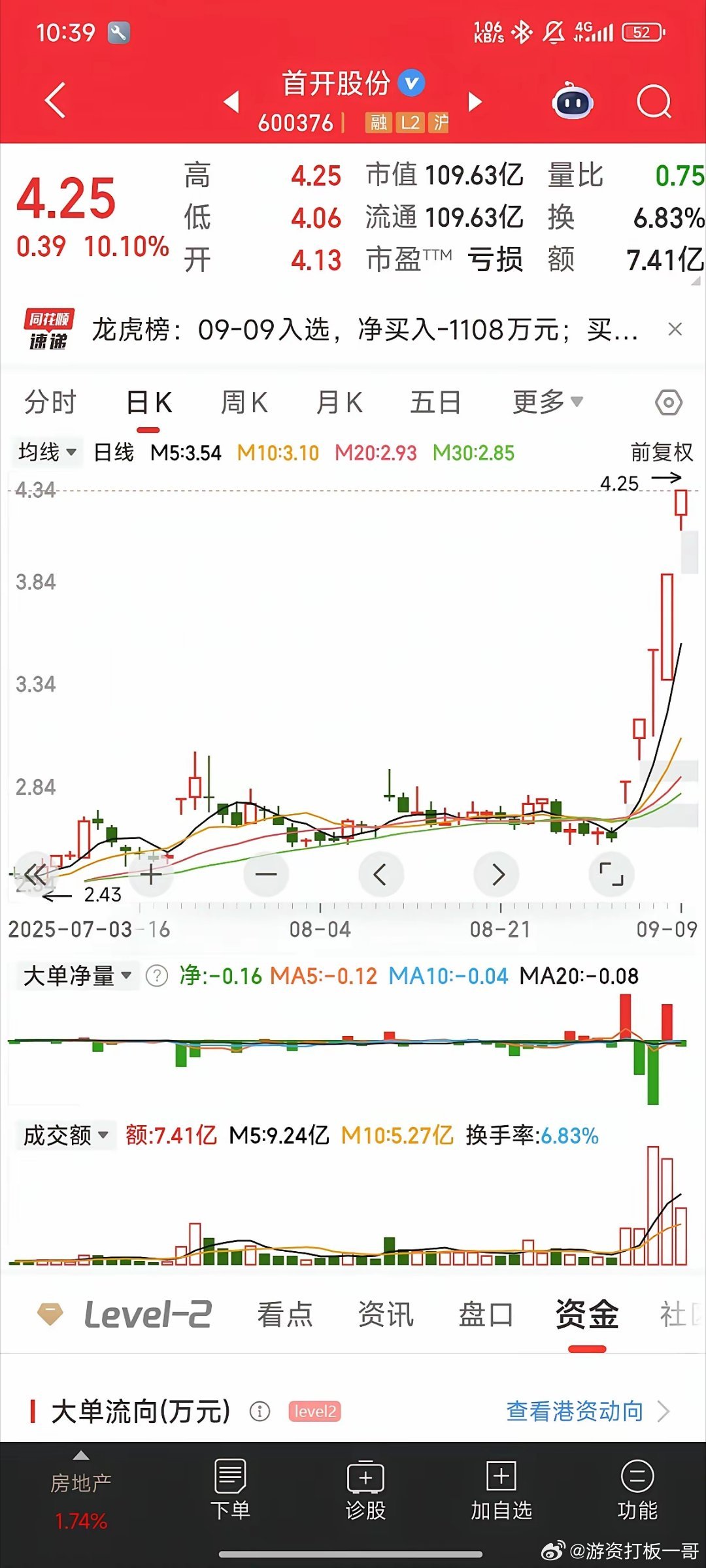Select the 月K chart tab
Viewport: 706px width, 1568px height.
[x=339, y=402]
